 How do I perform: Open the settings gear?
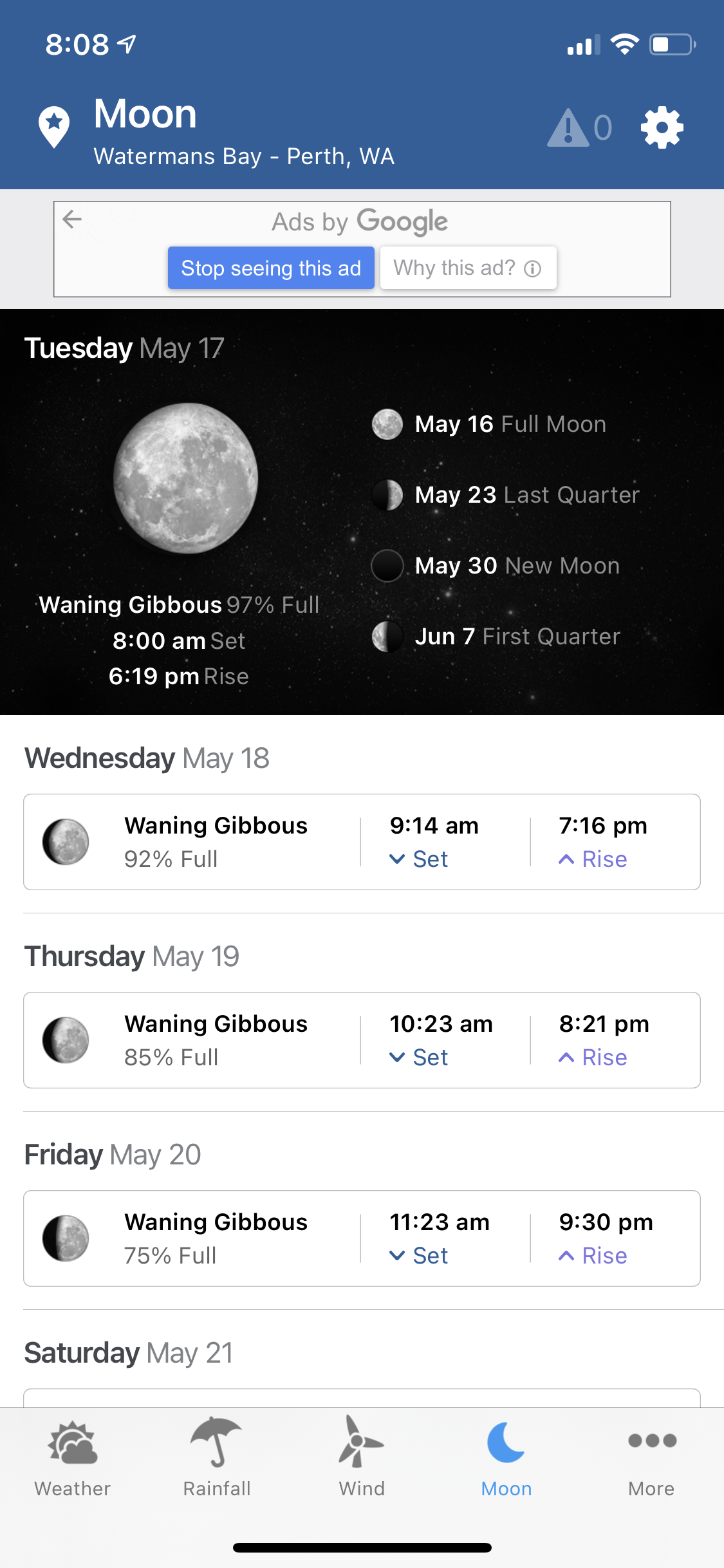[662, 128]
